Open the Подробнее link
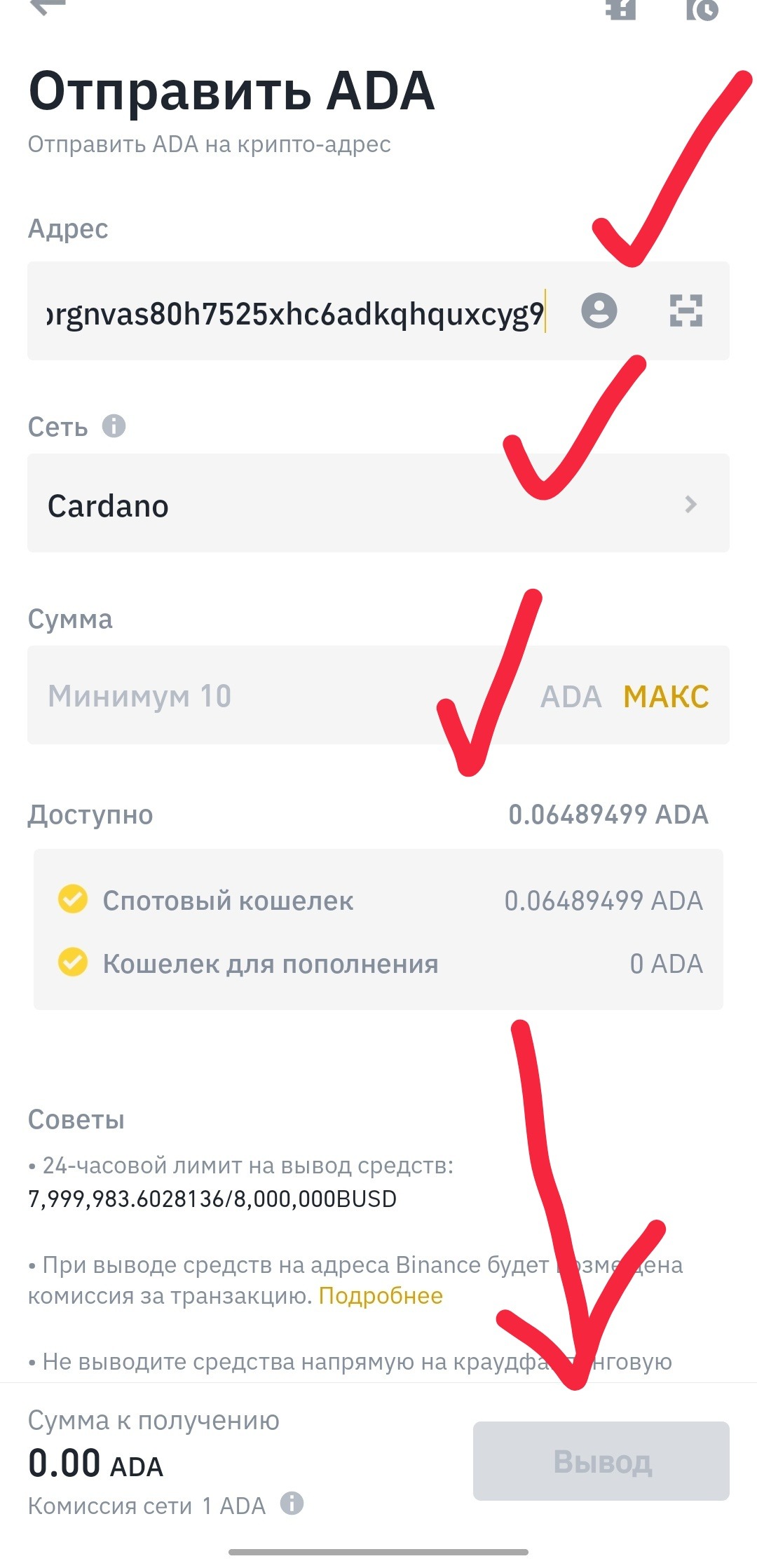757x1568 pixels. pos(381,1296)
